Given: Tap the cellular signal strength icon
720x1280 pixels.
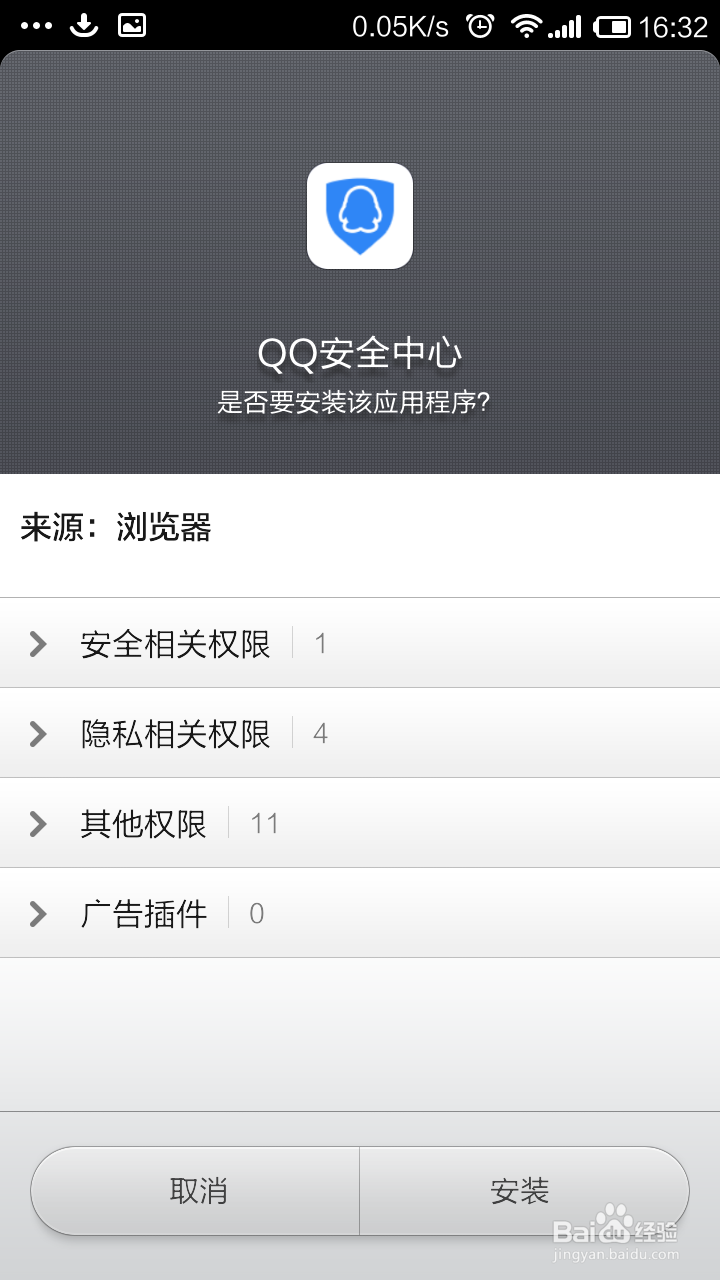Looking at the screenshot, I should [x=567, y=25].
